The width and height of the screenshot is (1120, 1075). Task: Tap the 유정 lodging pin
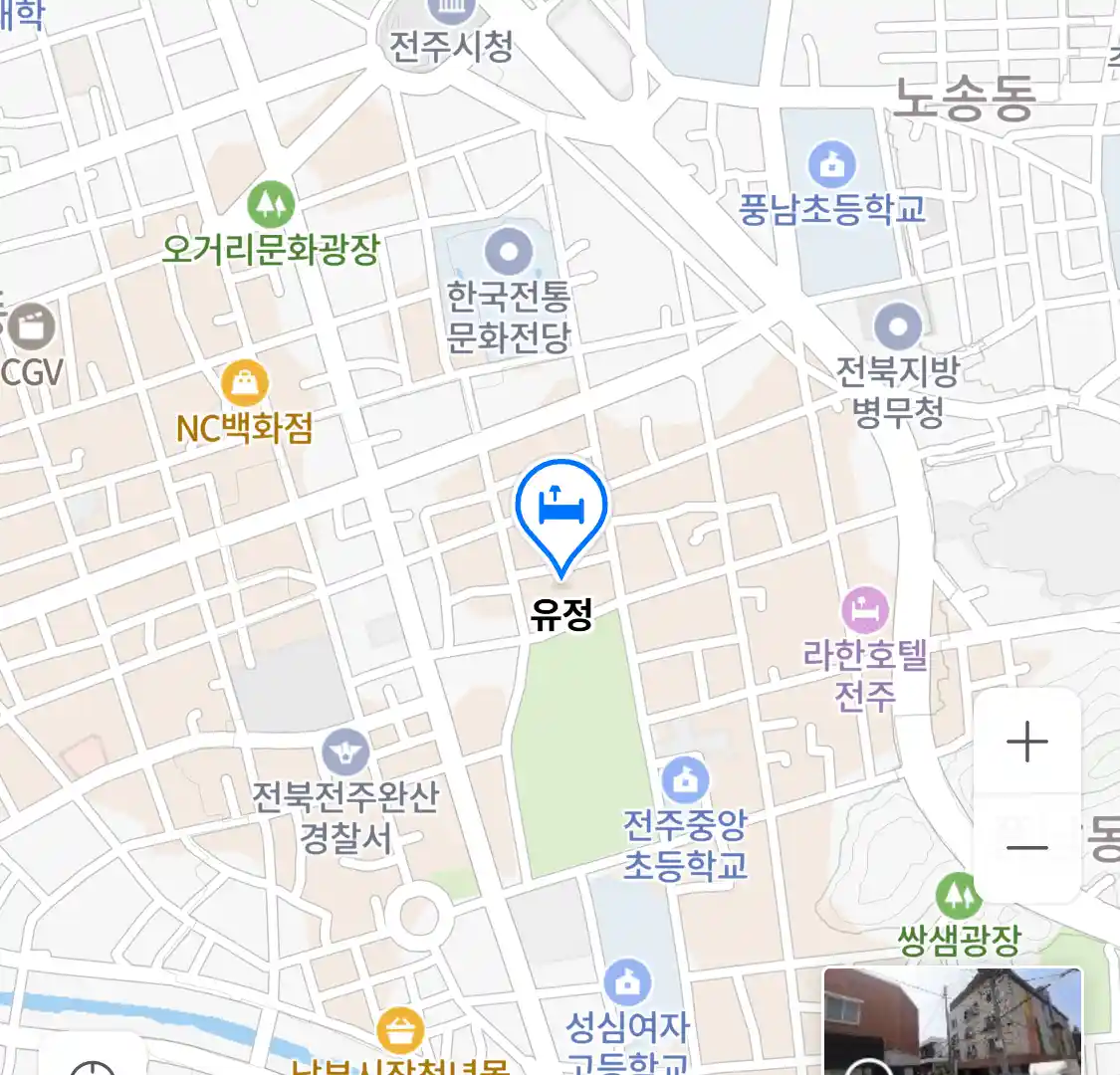click(561, 507)
